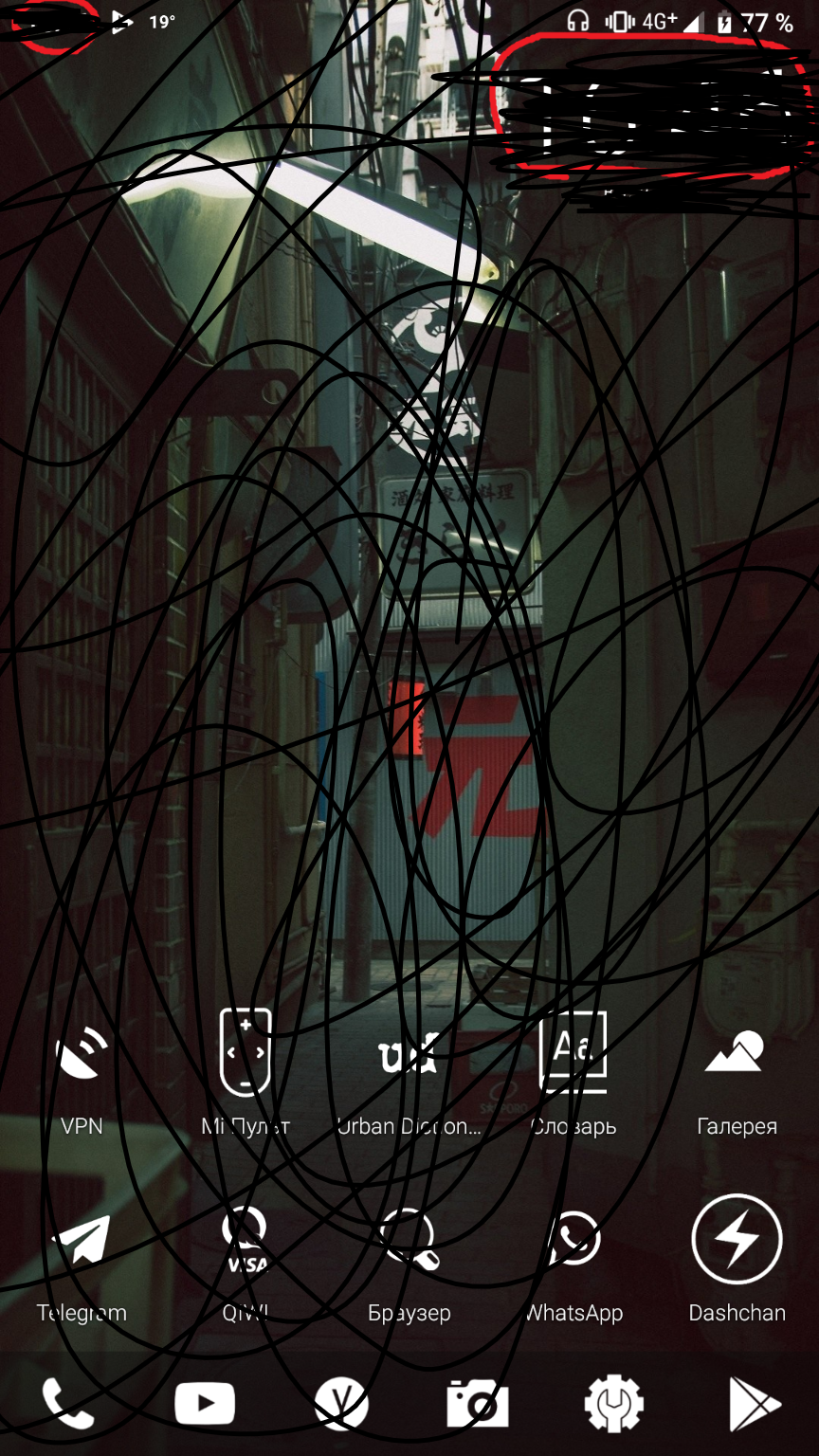
Task: Open the camera from the dock
Action: coord(478,1404)
